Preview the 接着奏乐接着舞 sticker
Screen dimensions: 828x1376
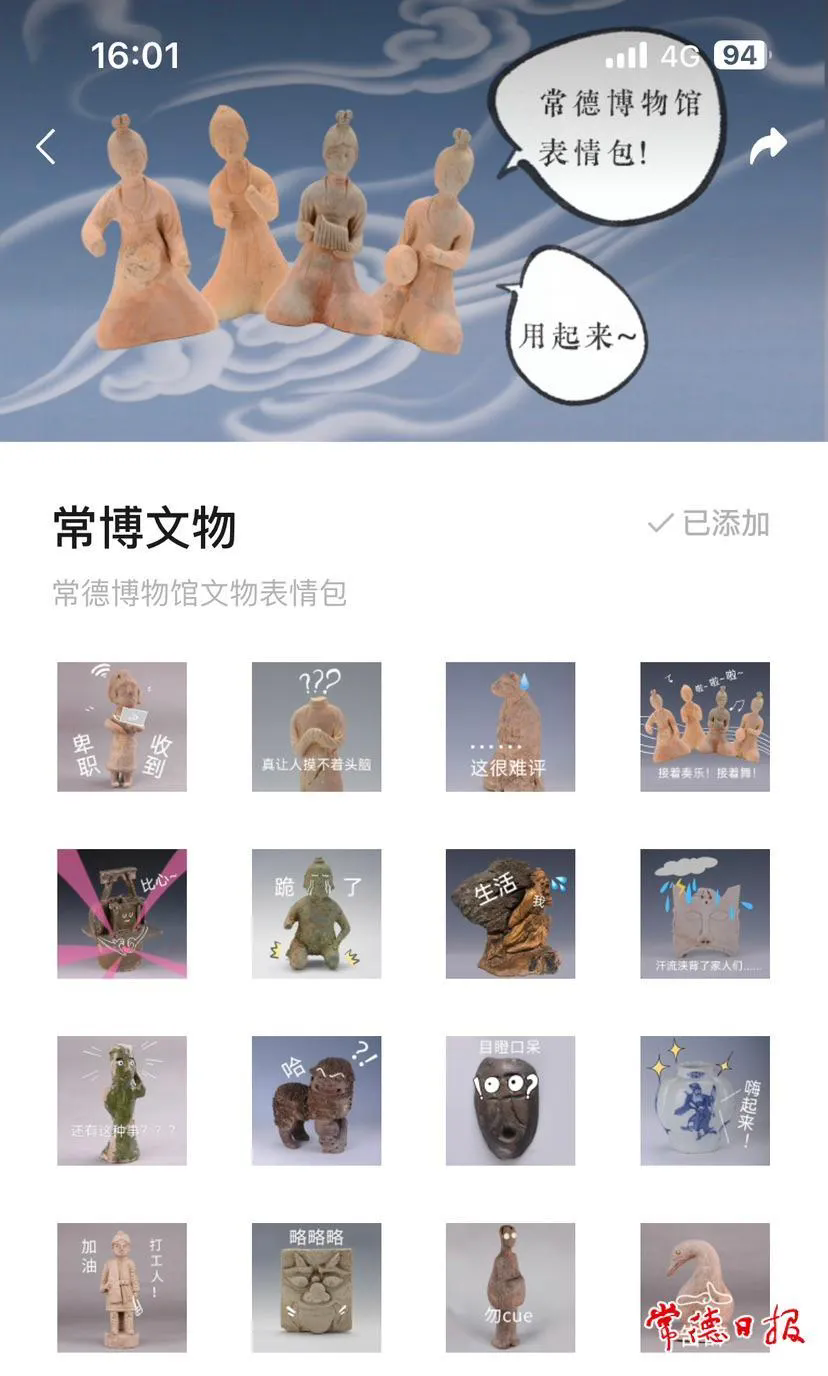coord(705,727)
